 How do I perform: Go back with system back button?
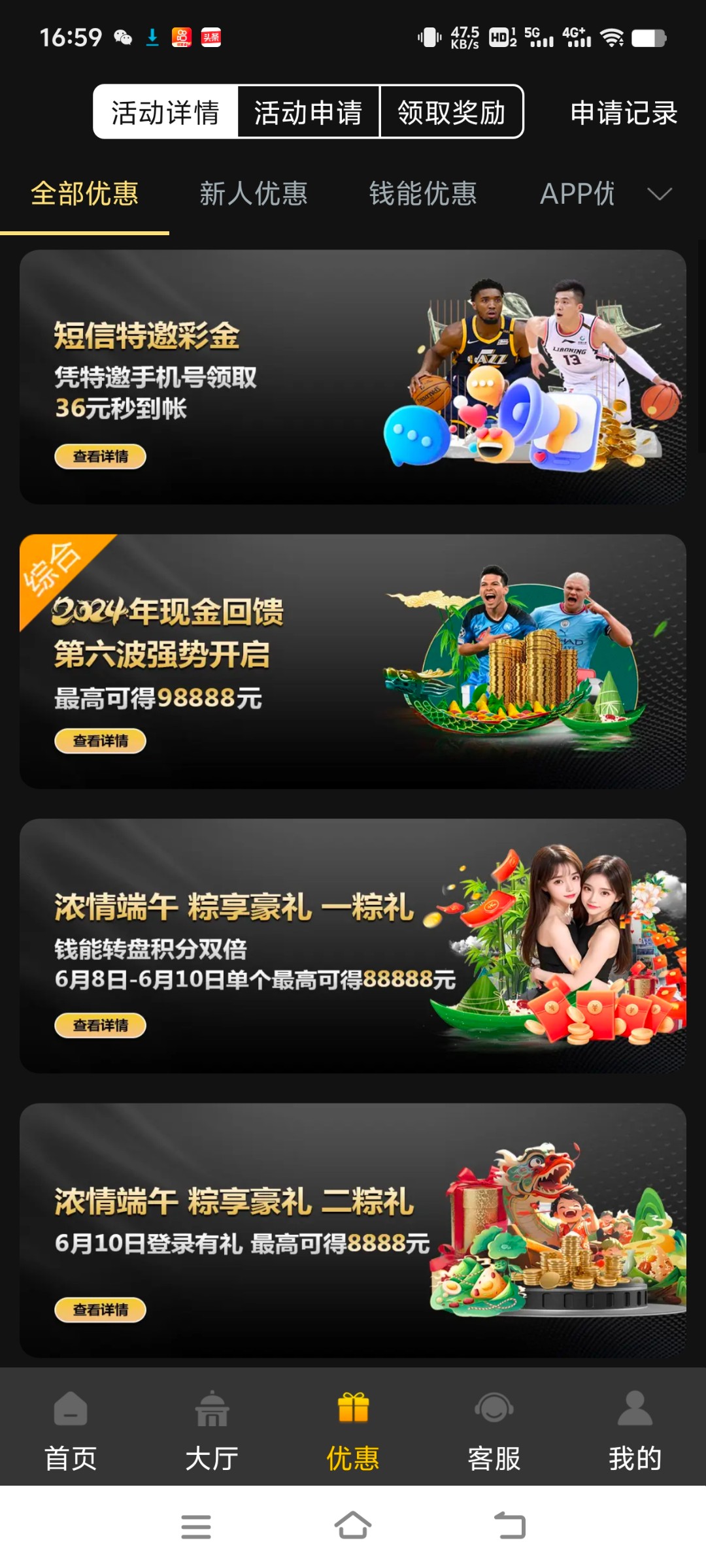tap(510, 1526)
